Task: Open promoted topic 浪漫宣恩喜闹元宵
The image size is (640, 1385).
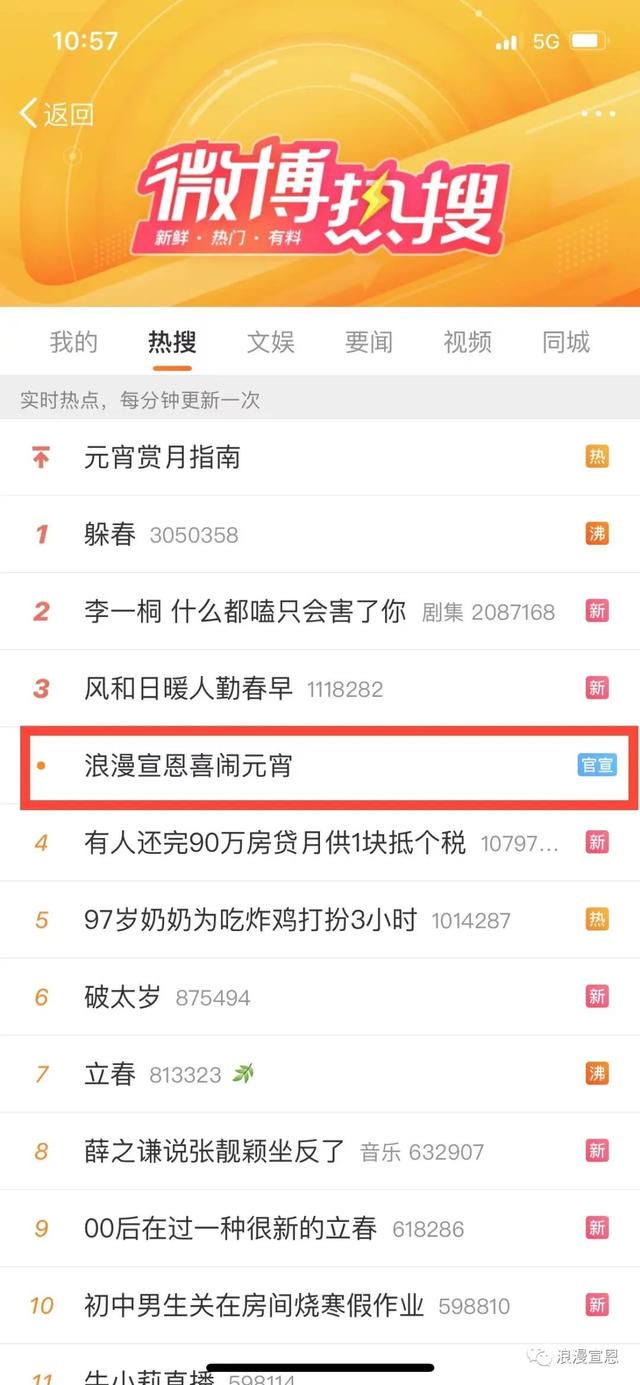Action: tap(188, 766)
